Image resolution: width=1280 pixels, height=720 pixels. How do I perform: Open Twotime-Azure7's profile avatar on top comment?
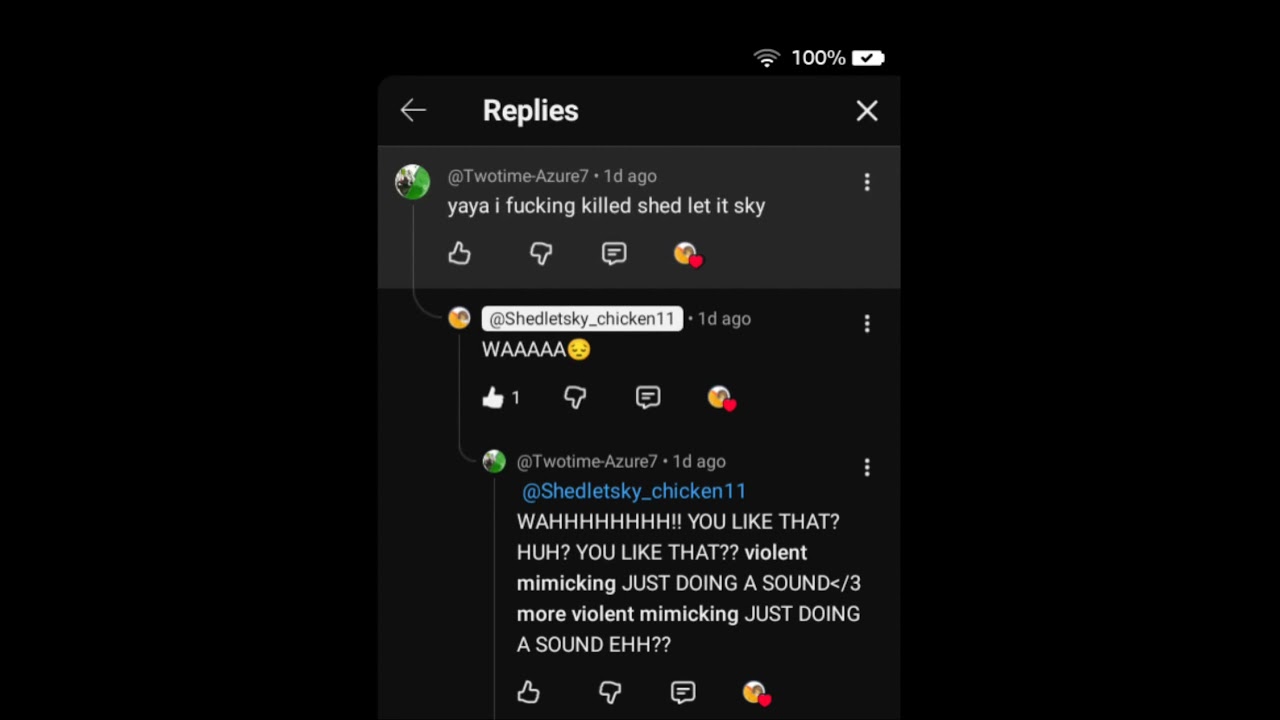(x=412, y=182)
